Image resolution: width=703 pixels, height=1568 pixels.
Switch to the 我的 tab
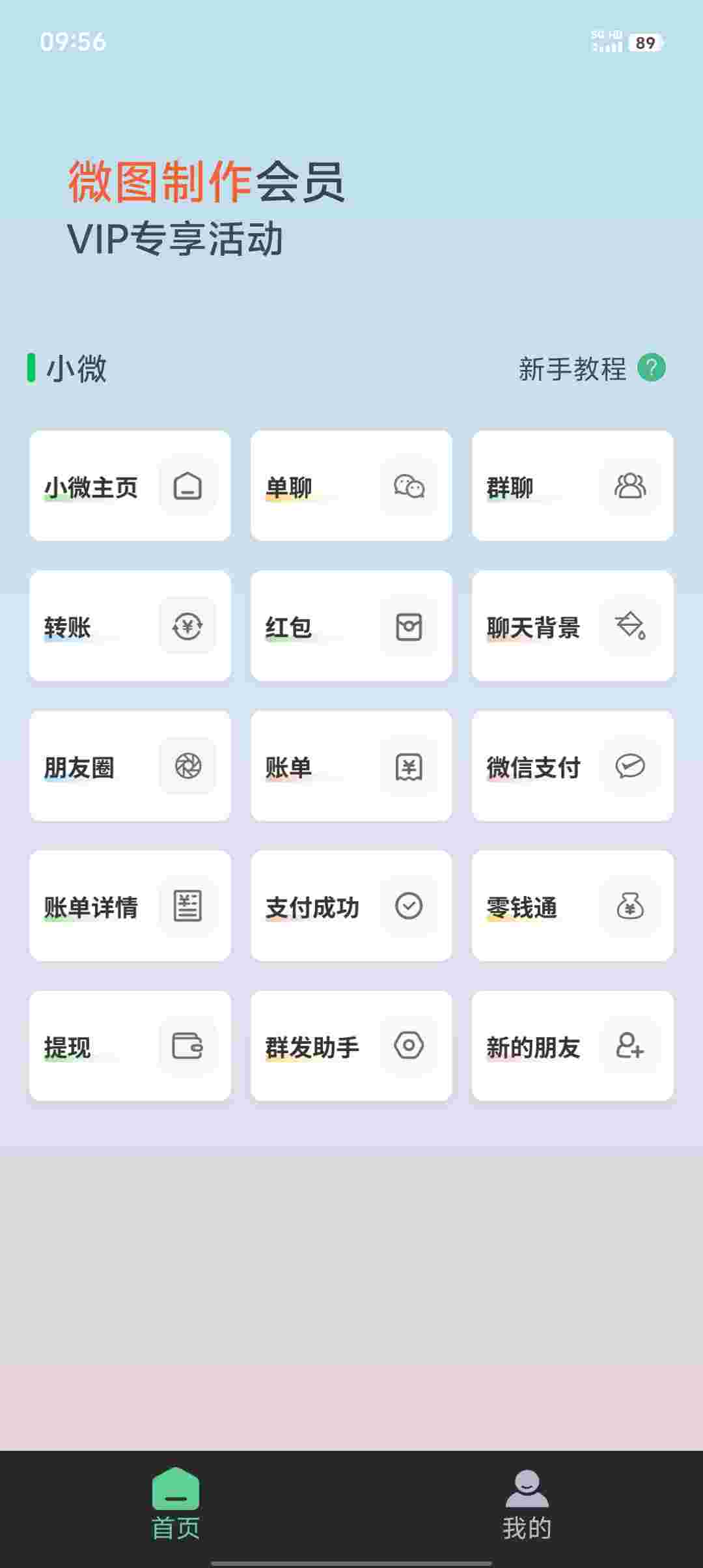(527, 1505)
